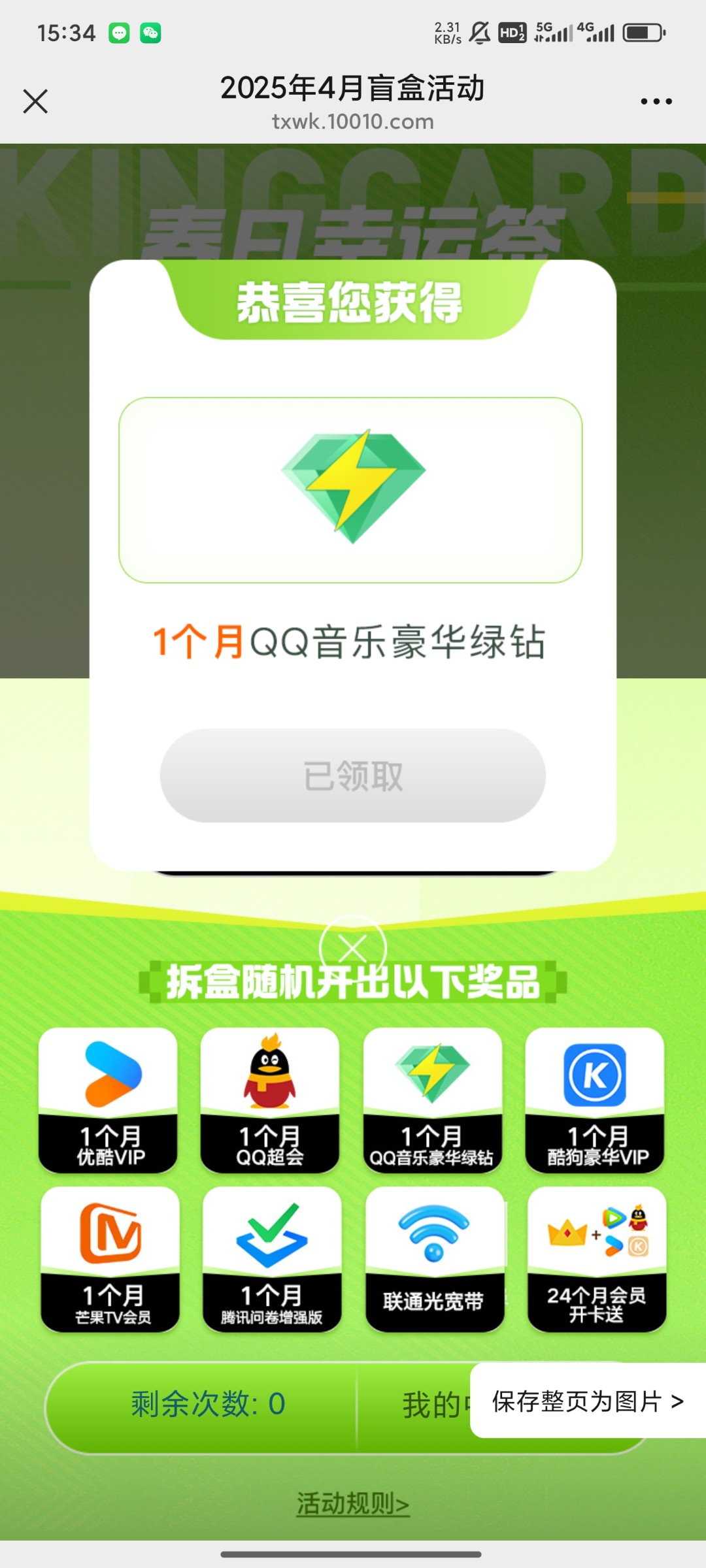Open the three-dot overflow menu
The image size is (706, 1568).
click(x=656, y=101)
